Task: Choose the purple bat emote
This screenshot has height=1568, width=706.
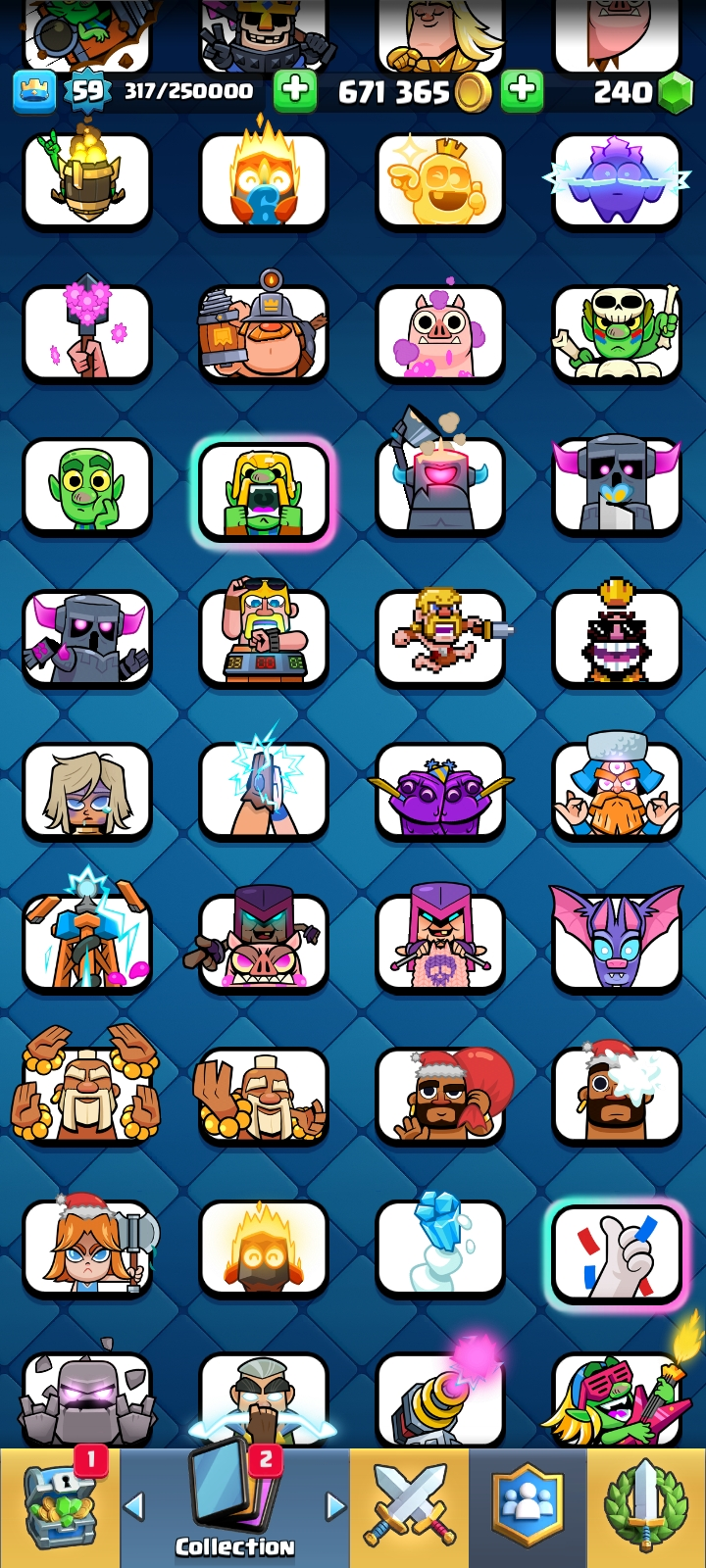Action: pyautogui.click(x=617, y=943)
